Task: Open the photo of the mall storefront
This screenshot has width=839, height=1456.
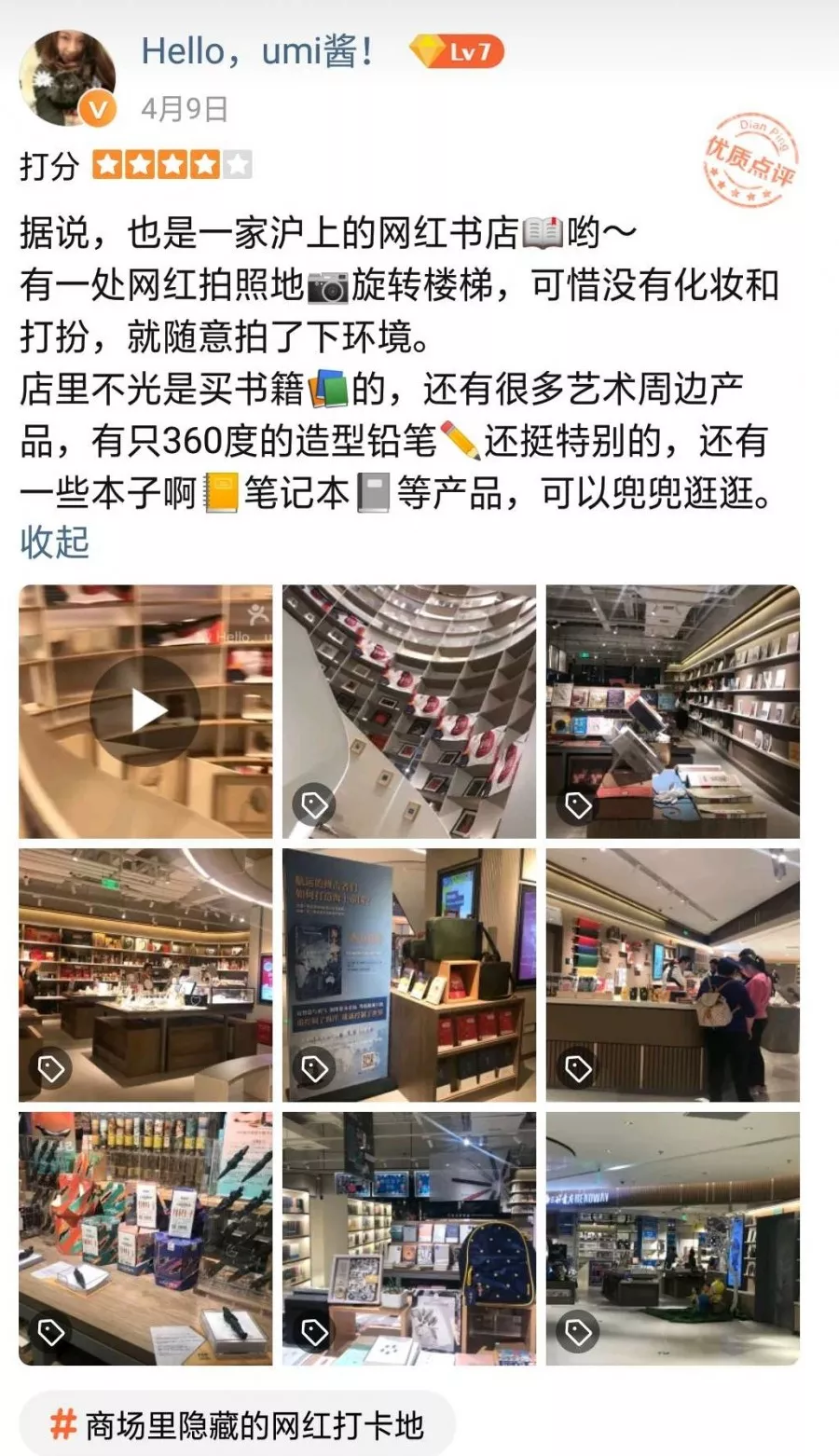Action: (x=673, y=1239)
